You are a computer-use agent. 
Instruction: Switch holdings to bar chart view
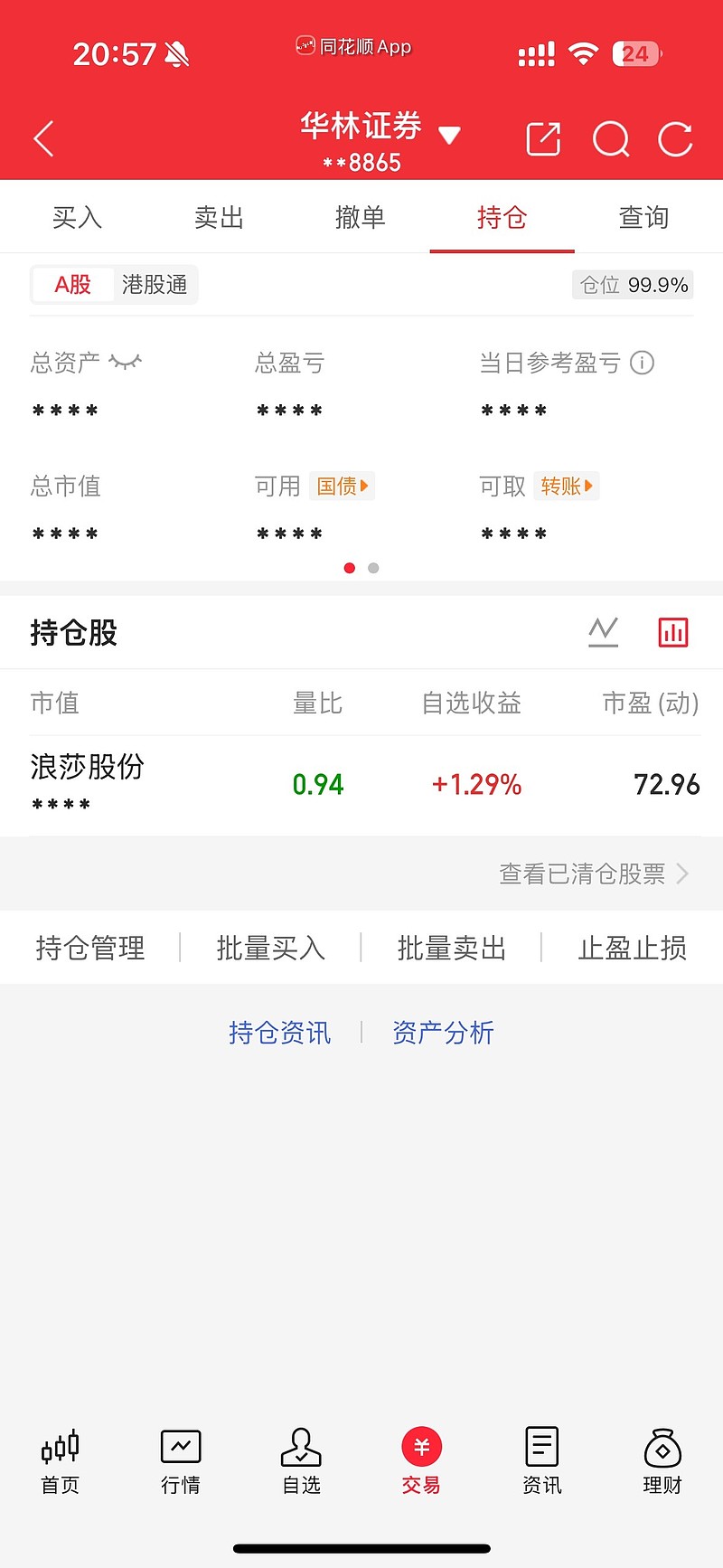tap(673, 632)
